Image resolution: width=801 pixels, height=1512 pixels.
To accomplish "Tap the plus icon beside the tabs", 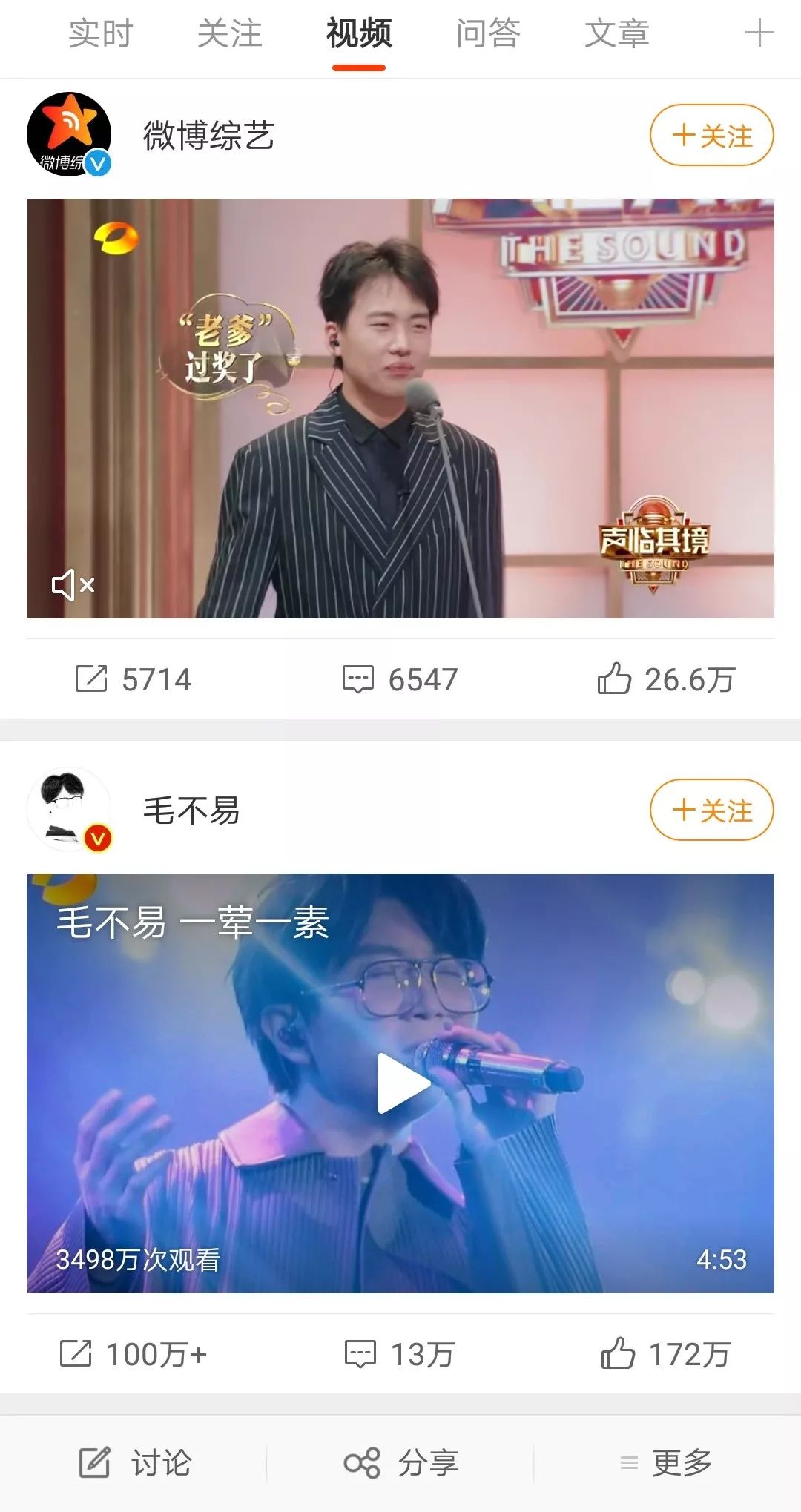I will pyautogui.click(x=759, y=34).
